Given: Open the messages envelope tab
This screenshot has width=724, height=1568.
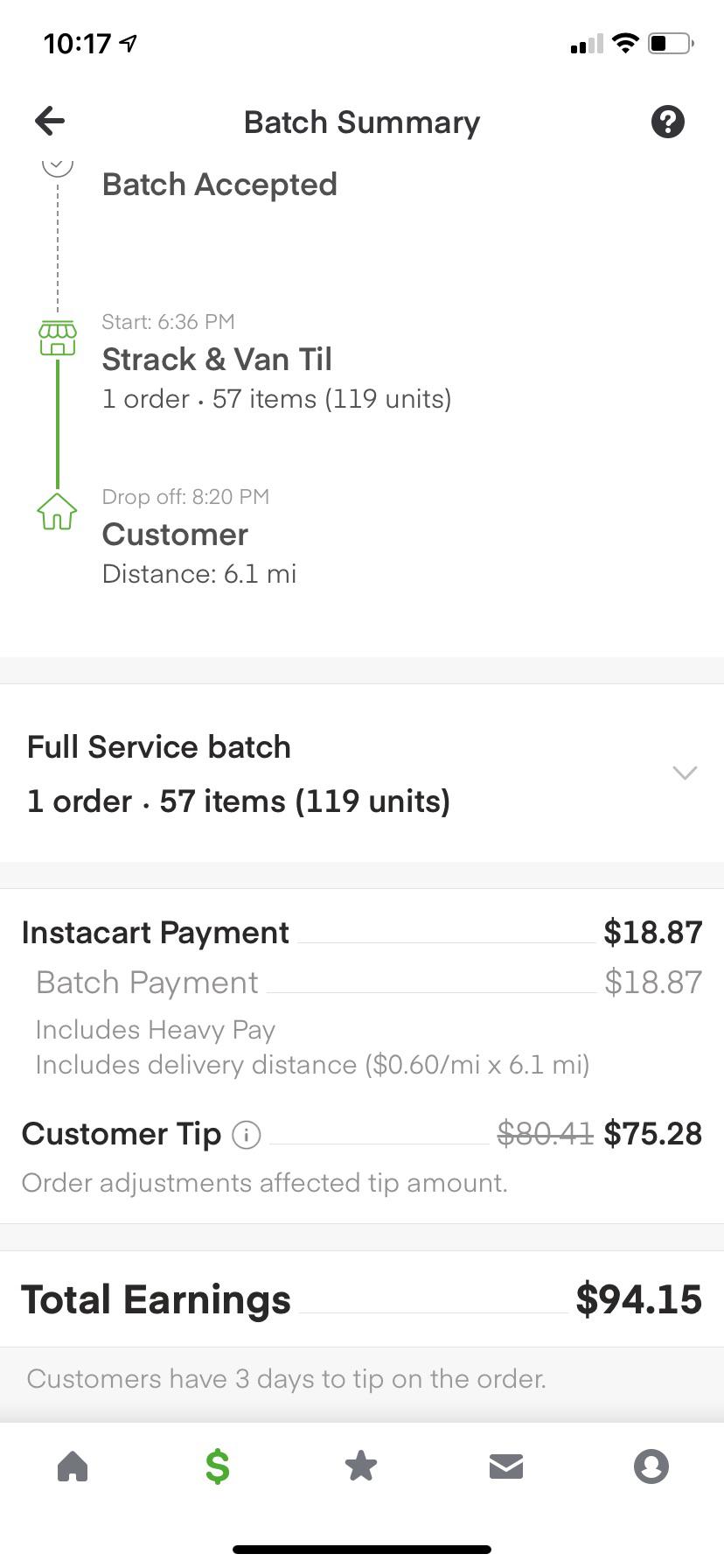Looking at the screenshot, I should pos(506,1466).
